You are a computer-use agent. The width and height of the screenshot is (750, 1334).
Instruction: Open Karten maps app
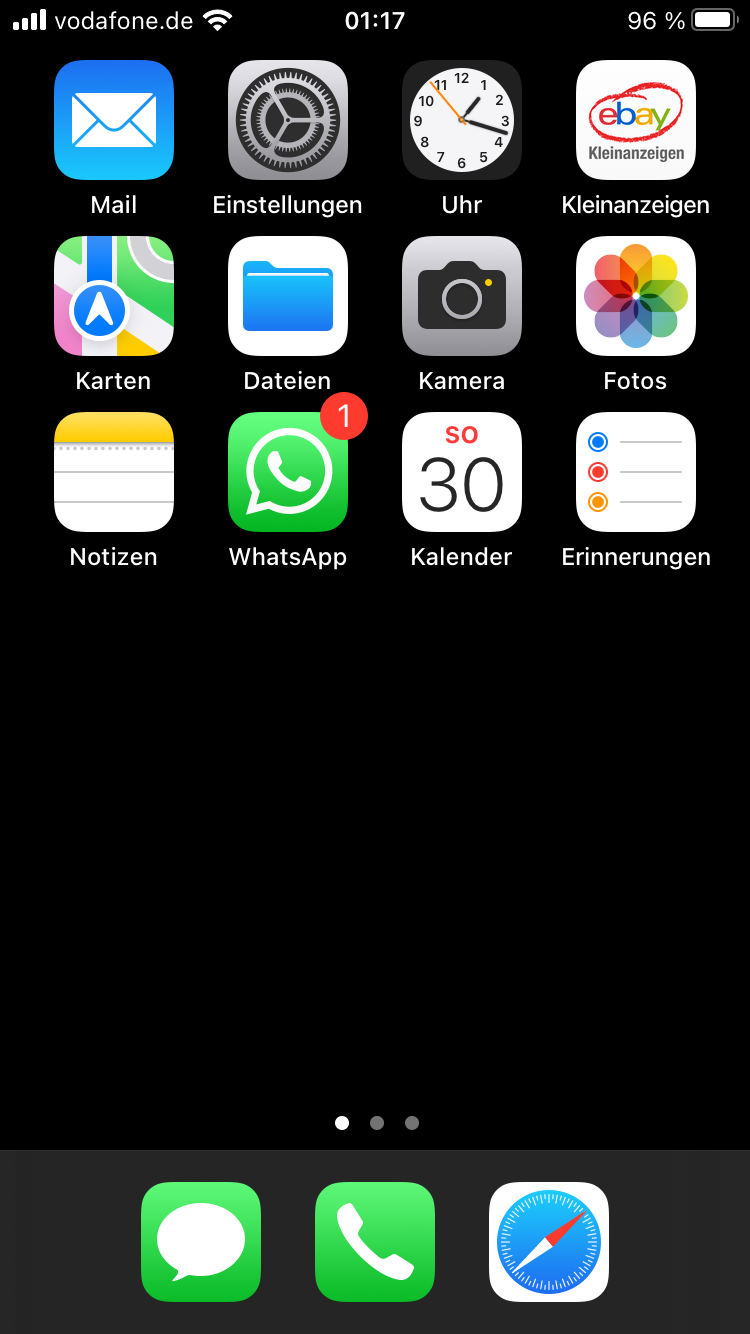click(x=114, y=296)
